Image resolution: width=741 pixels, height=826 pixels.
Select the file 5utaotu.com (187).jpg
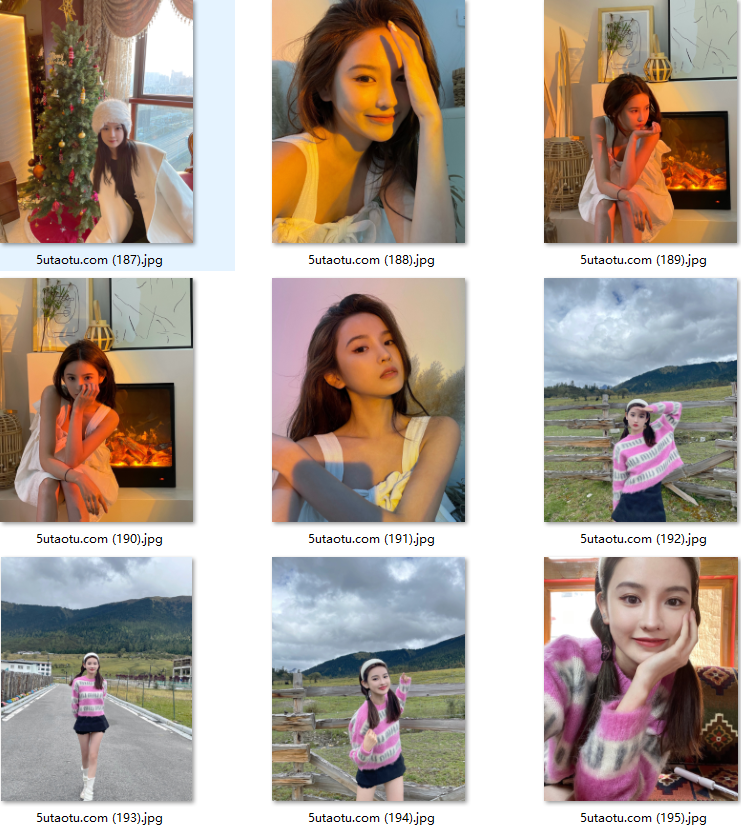pyautogui.click(x=97, y=121)
